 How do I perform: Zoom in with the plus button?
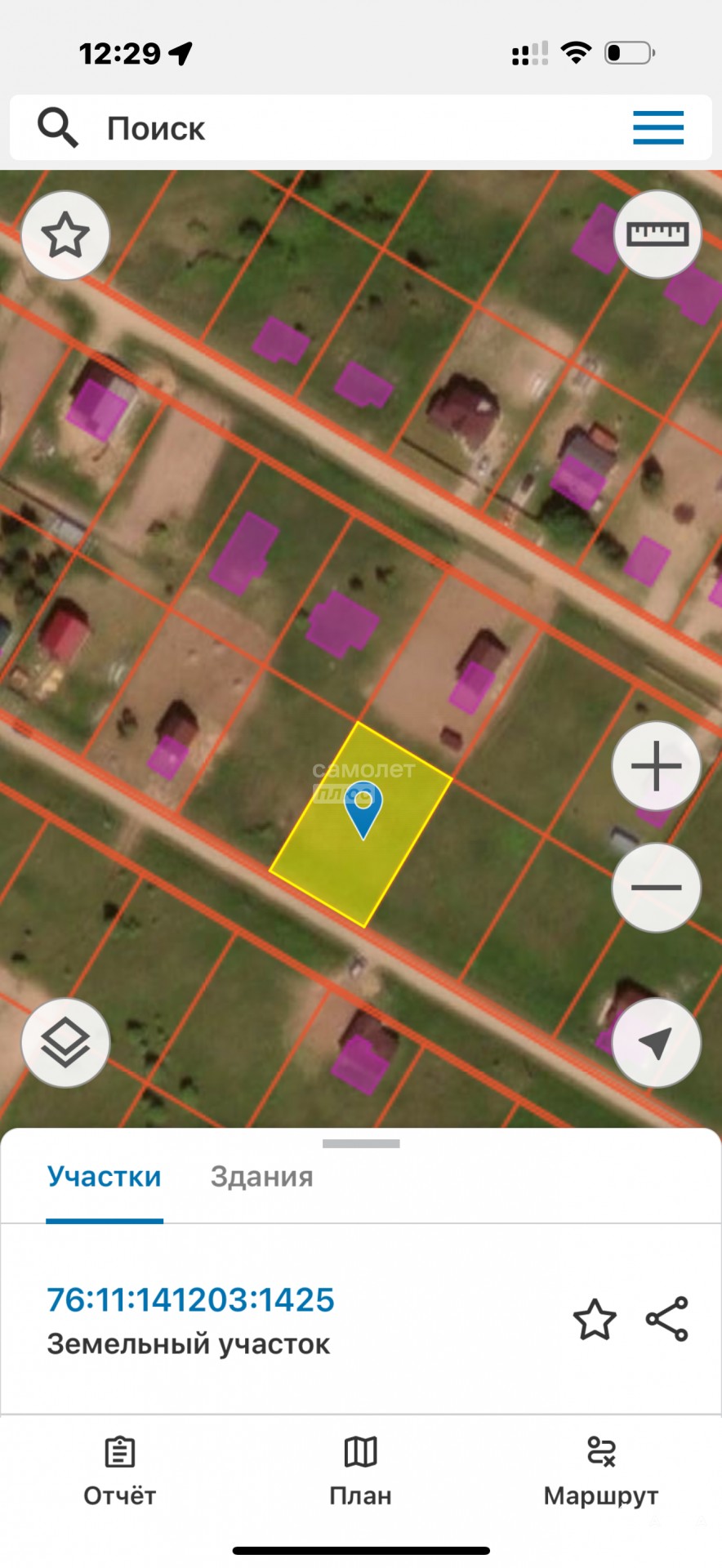pyautogui.click(x=656, y=767)
